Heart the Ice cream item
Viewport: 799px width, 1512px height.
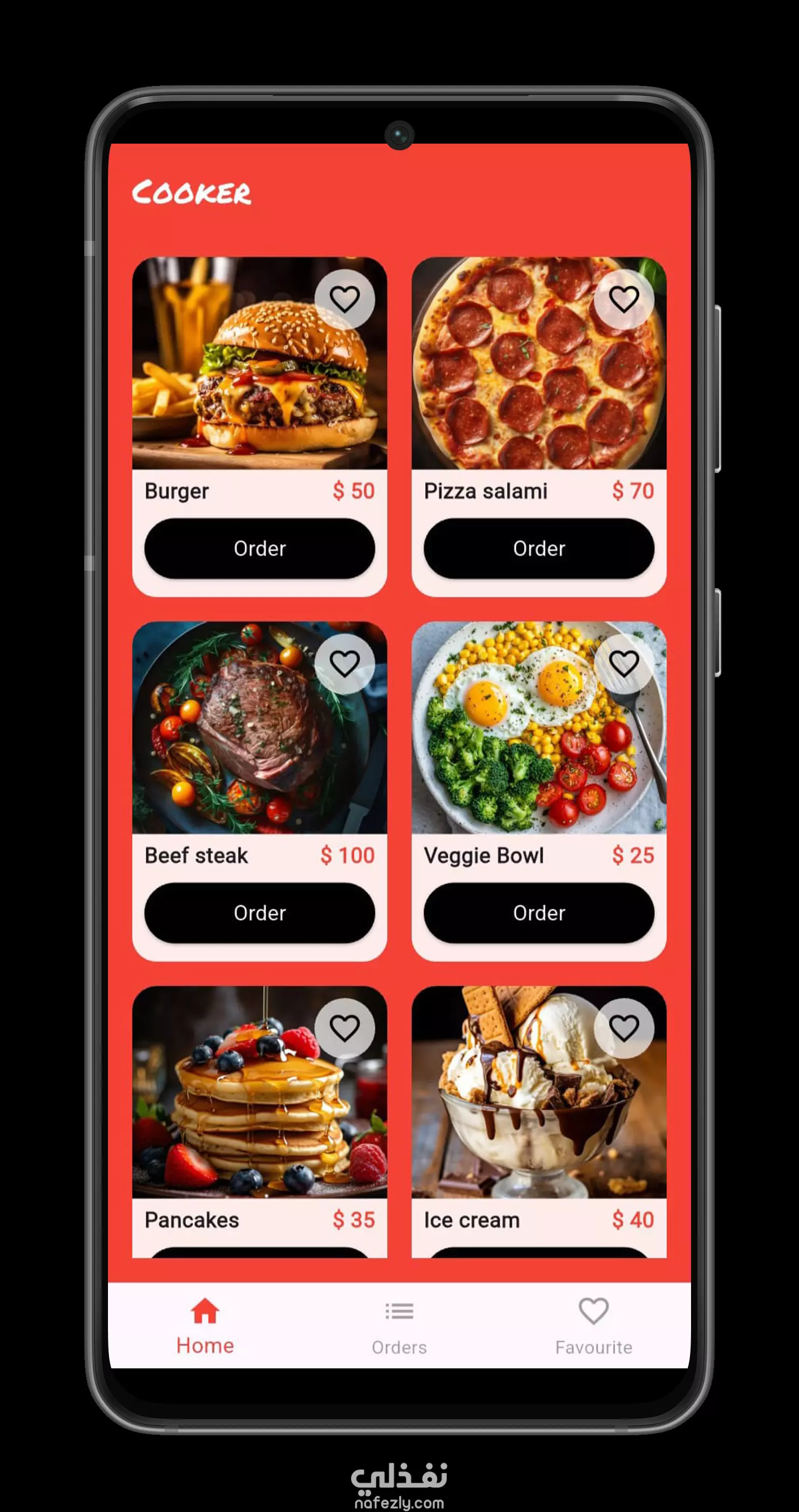point(624,1028)
